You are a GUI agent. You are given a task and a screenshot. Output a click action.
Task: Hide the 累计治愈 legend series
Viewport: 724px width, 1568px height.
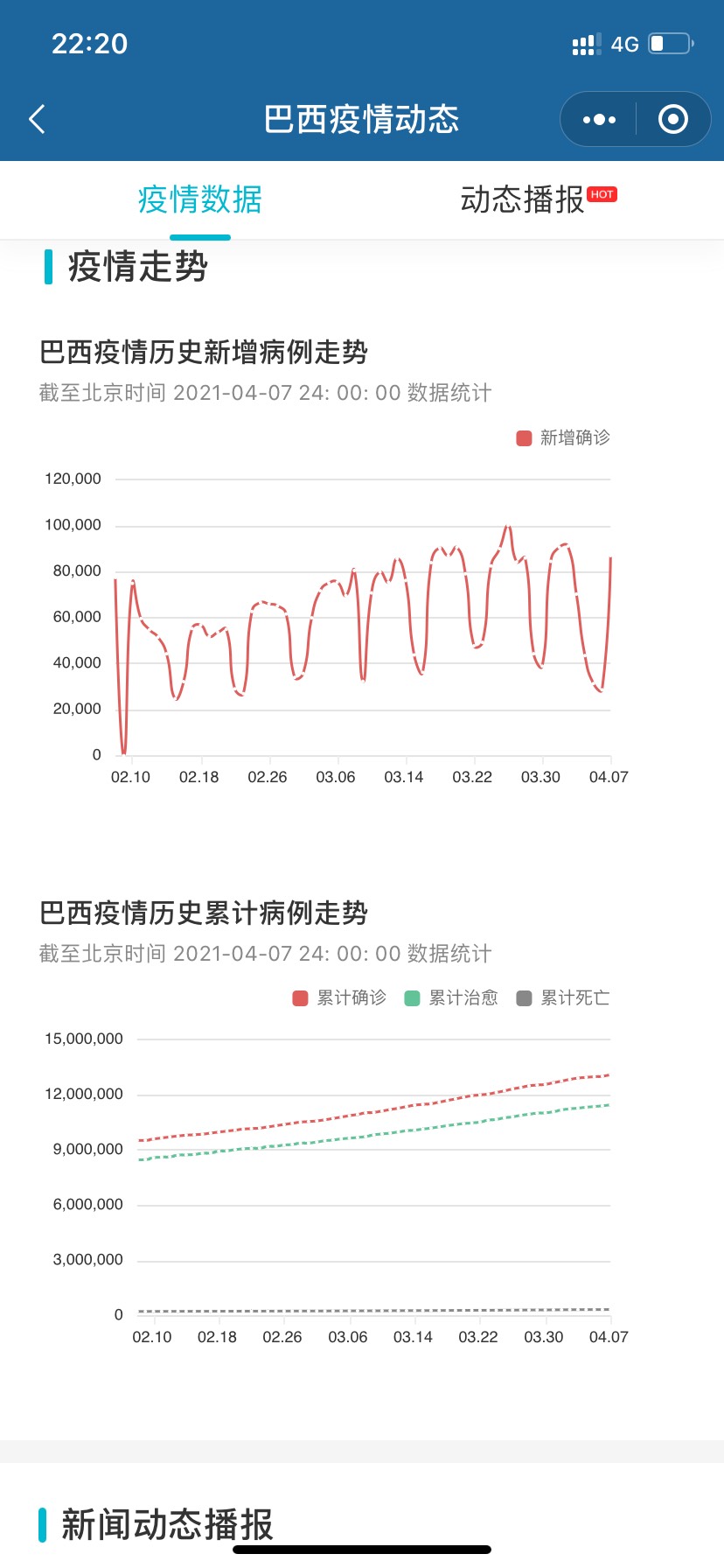pyautogui.click(x=451, y=998)
